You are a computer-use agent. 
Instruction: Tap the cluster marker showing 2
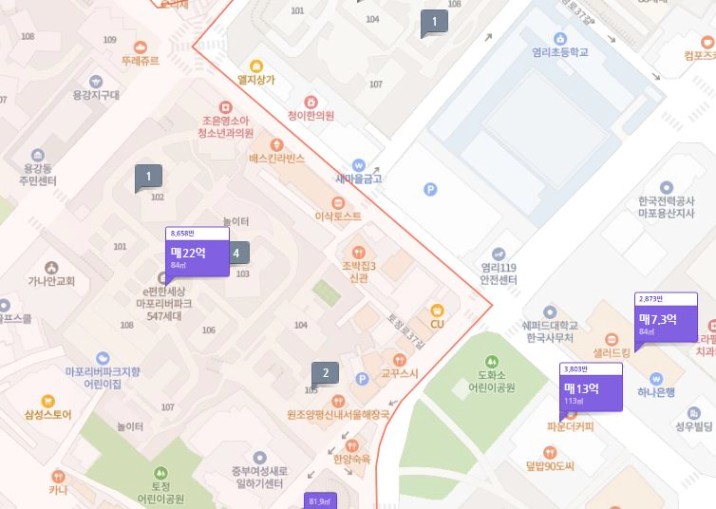(x=324, y=373)
